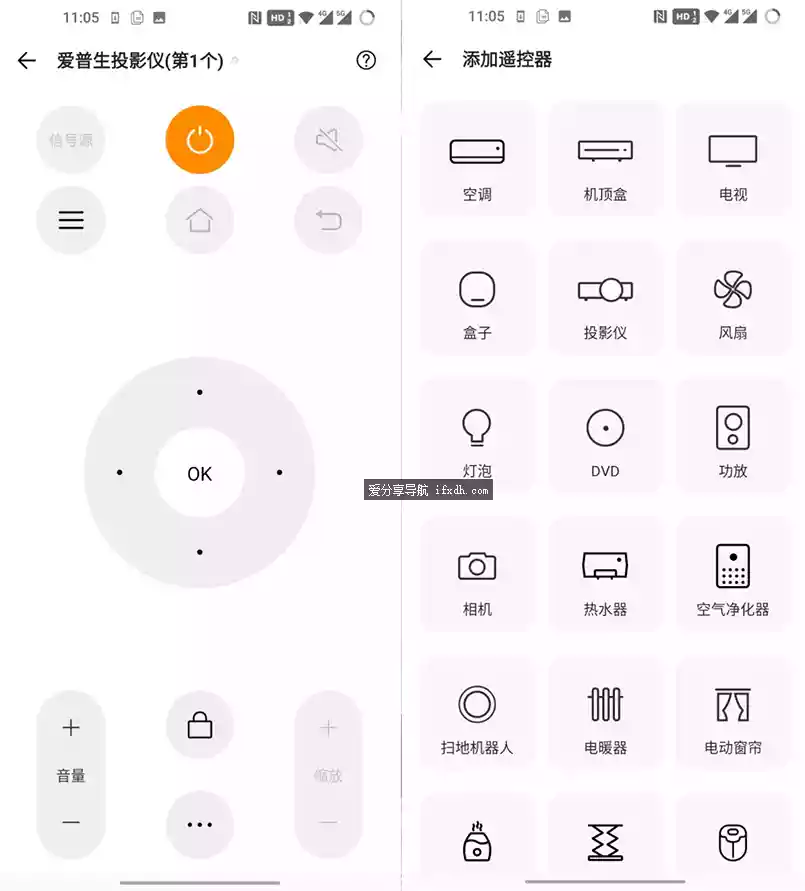805x891 pixels.
Task: Go back from the 添加遥控器 screen
Action: click(432, 60)
